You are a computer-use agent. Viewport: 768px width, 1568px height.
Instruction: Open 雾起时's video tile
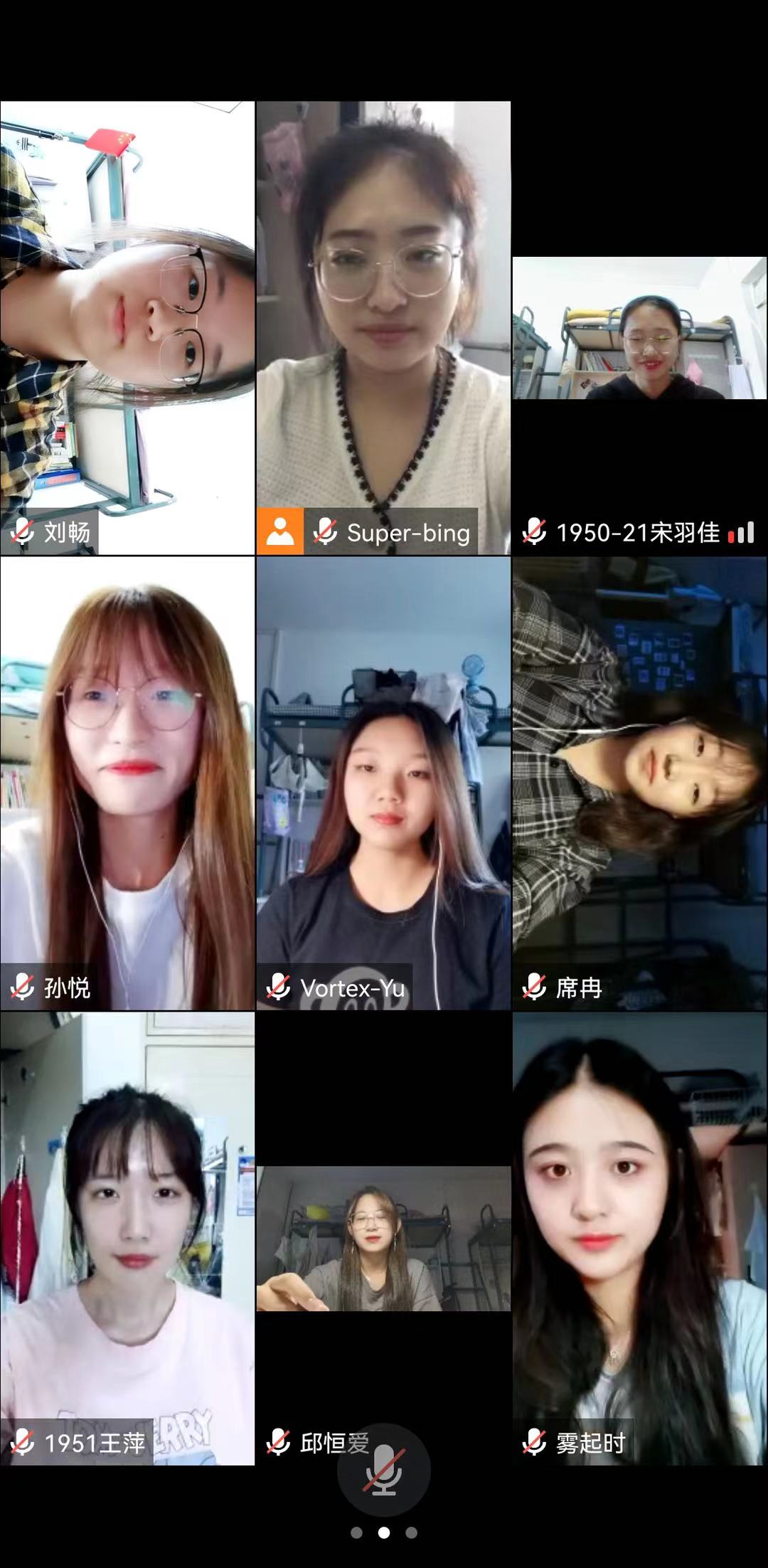tap(639, 1238)
